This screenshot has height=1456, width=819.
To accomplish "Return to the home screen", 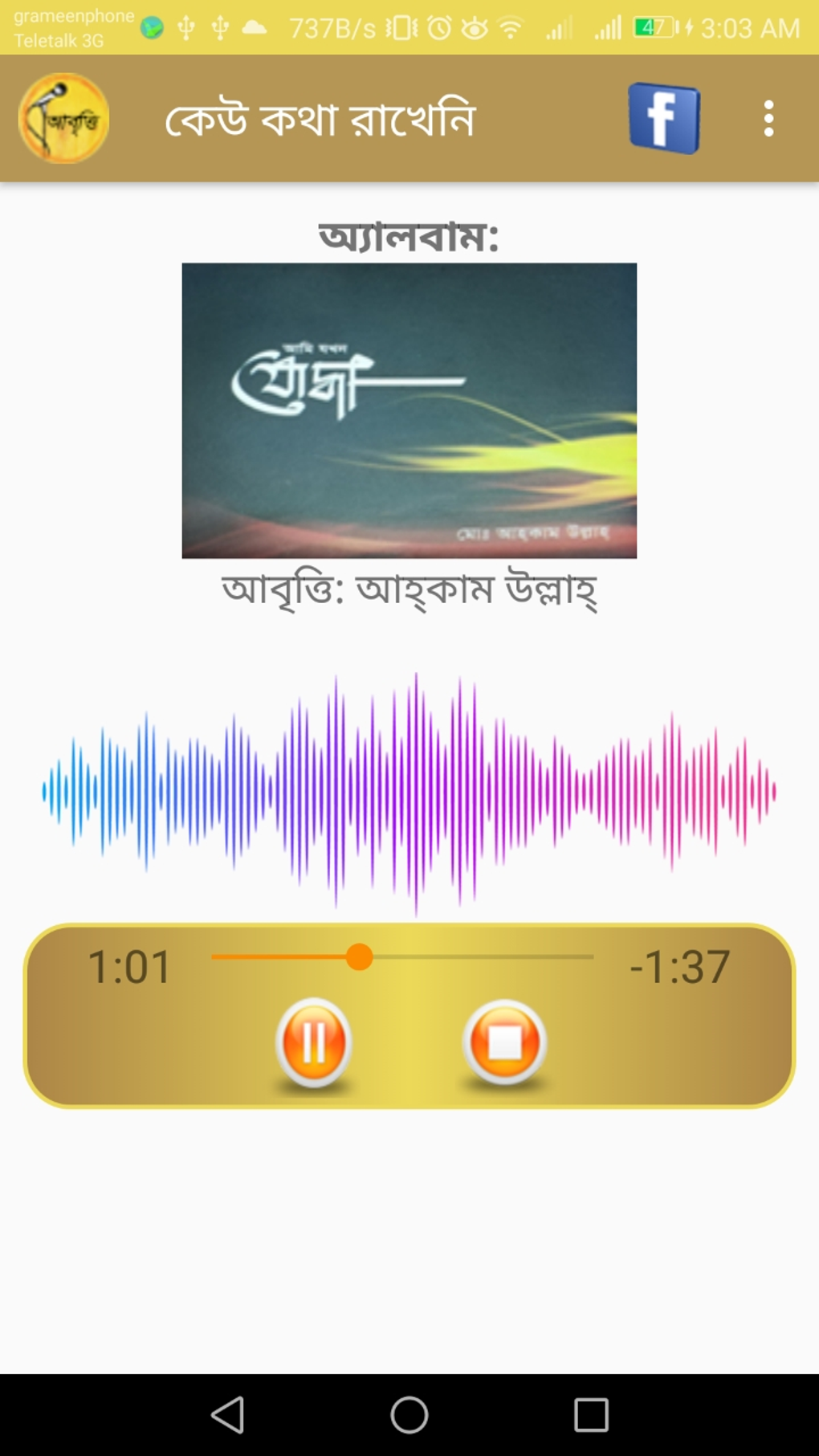I will click(x=409, y=1414).
